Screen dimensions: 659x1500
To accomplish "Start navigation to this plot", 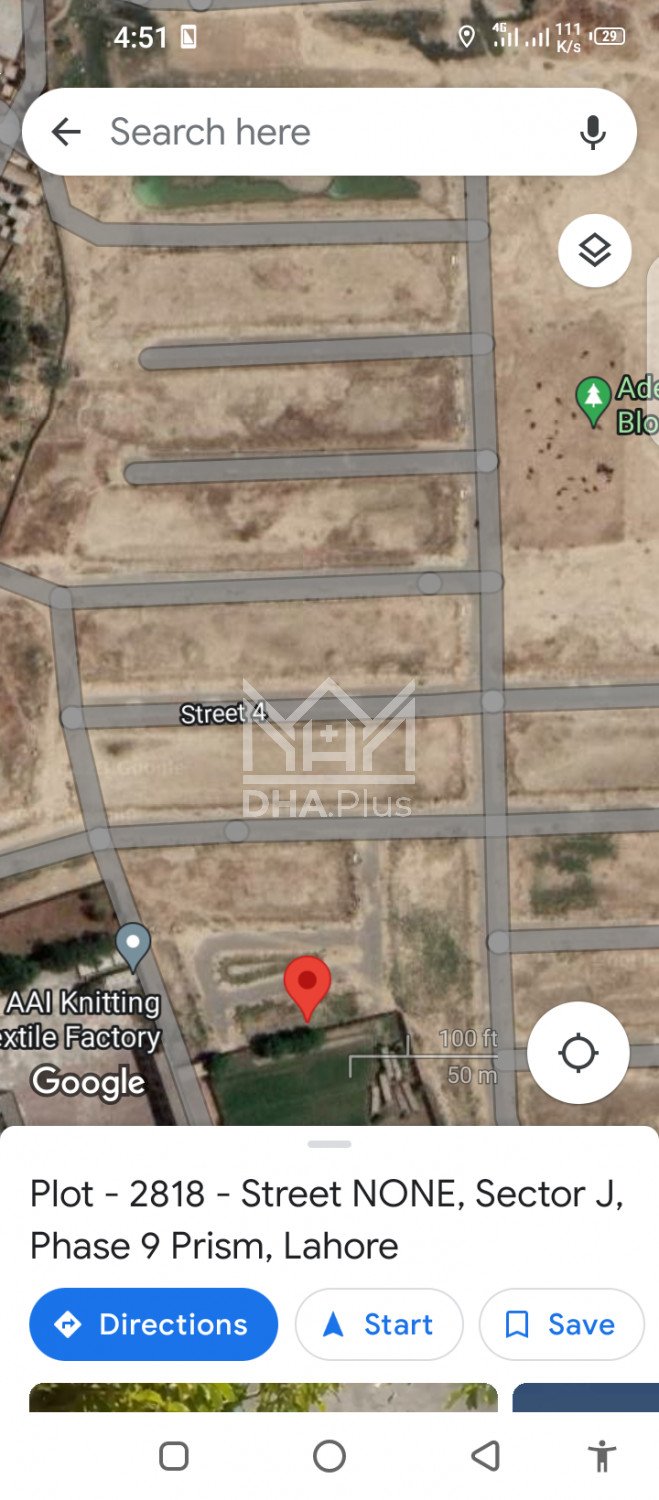I will coord(379,1324).
